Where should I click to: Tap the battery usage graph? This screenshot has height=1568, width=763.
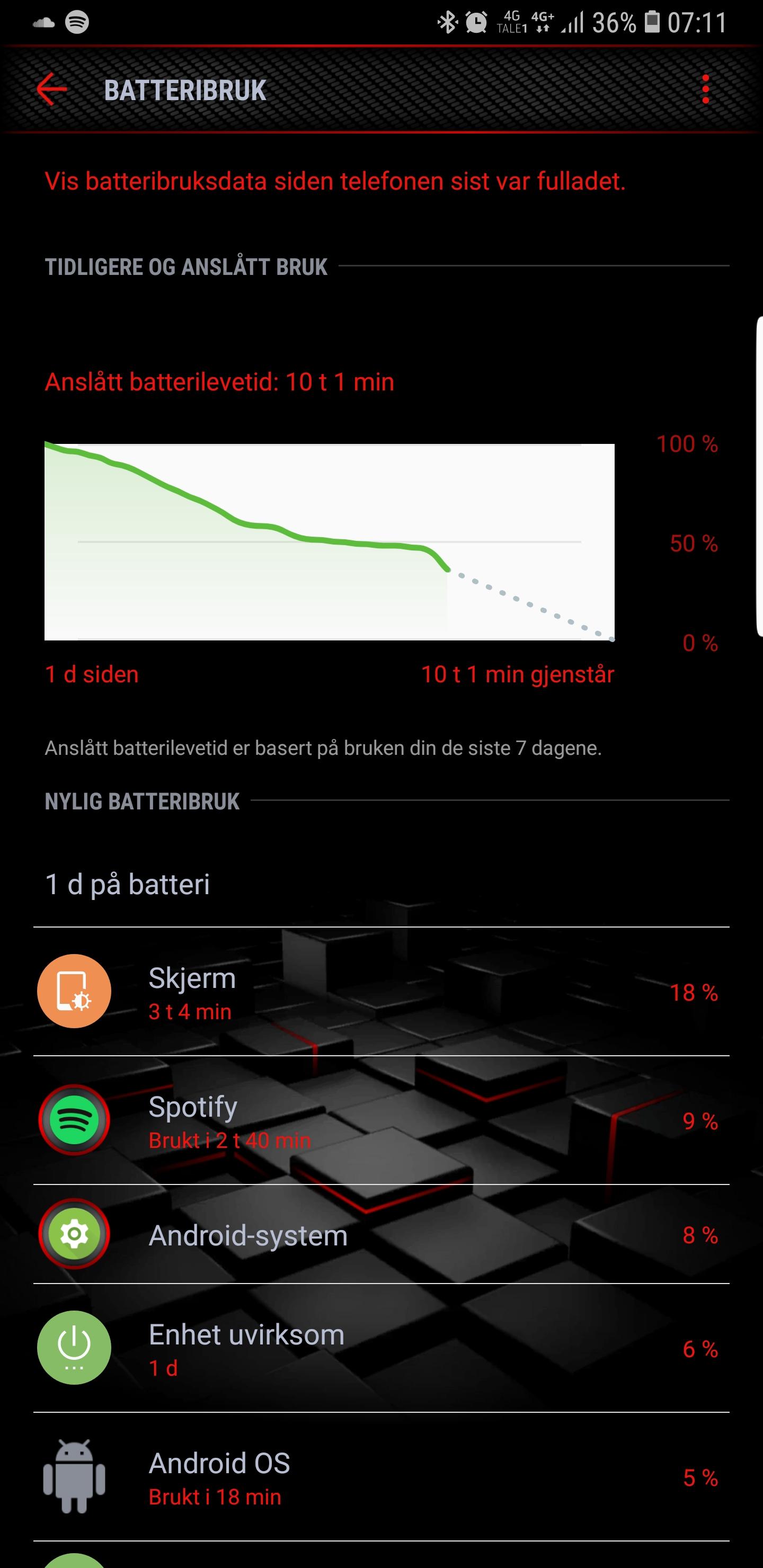(x=330, y=541)
